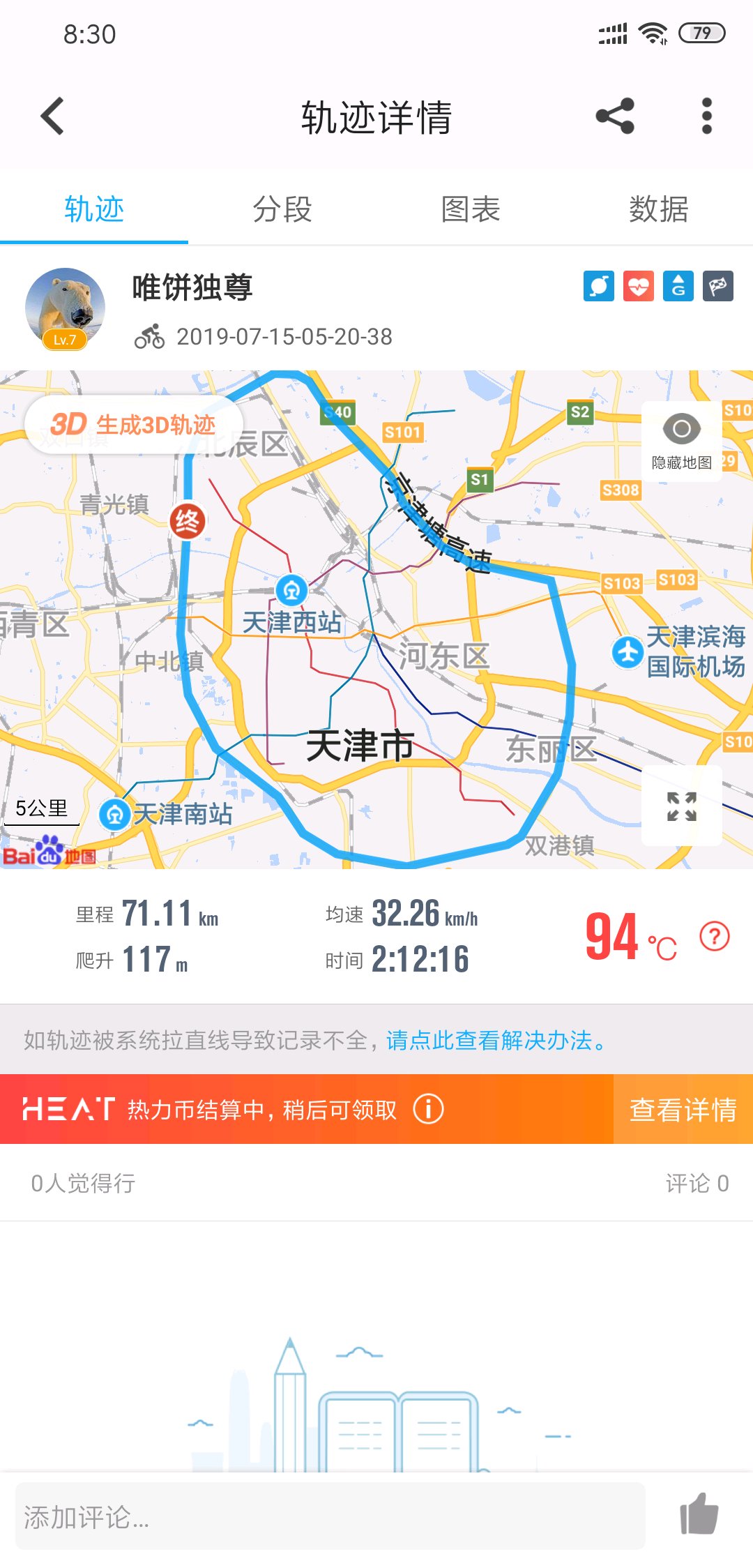Tap the checkered flag badge icon
The image size is (753, 1568).
[718, 286]
